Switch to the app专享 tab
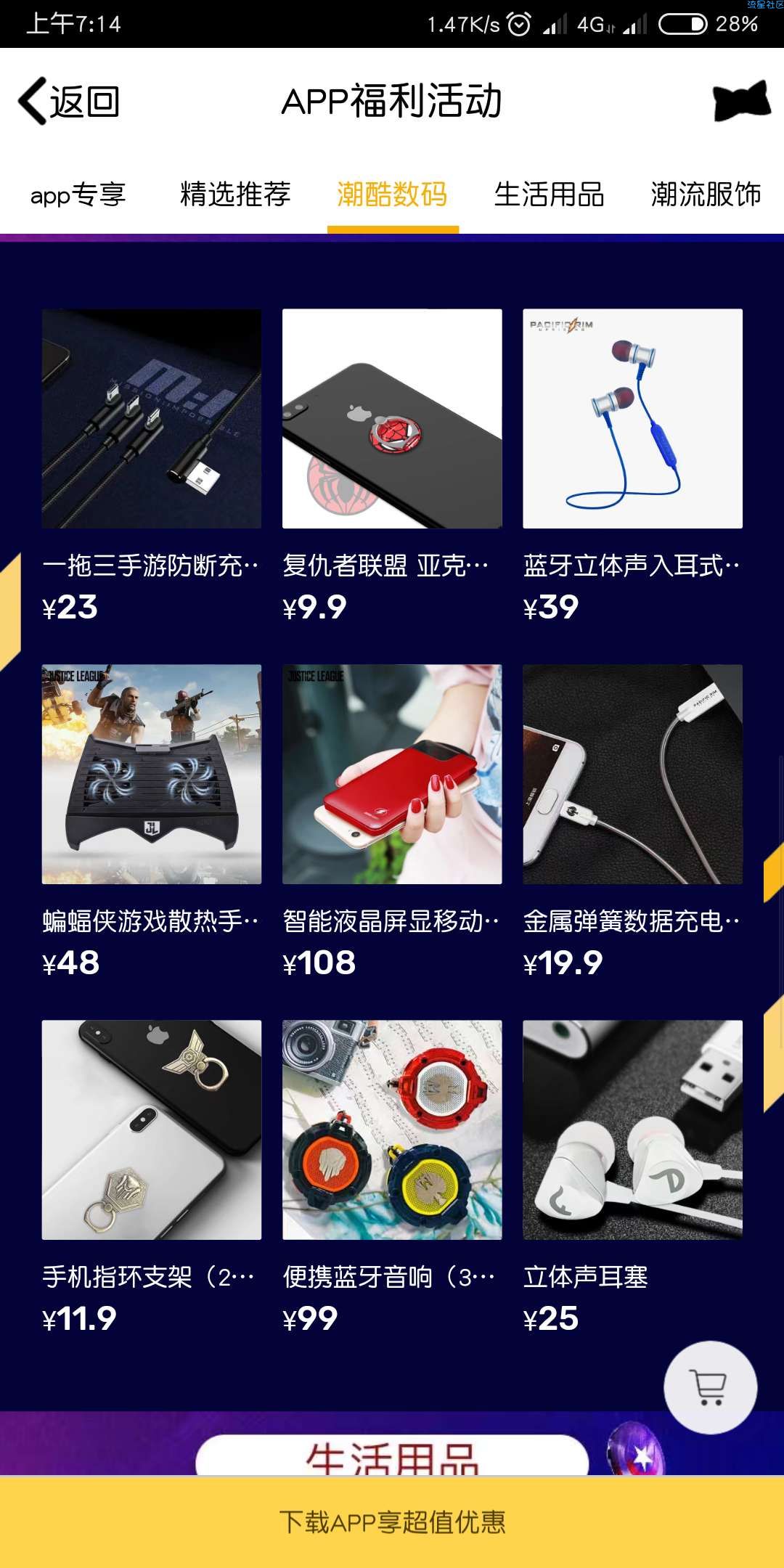Viewport: 784px width, 1568px height. 78,195
